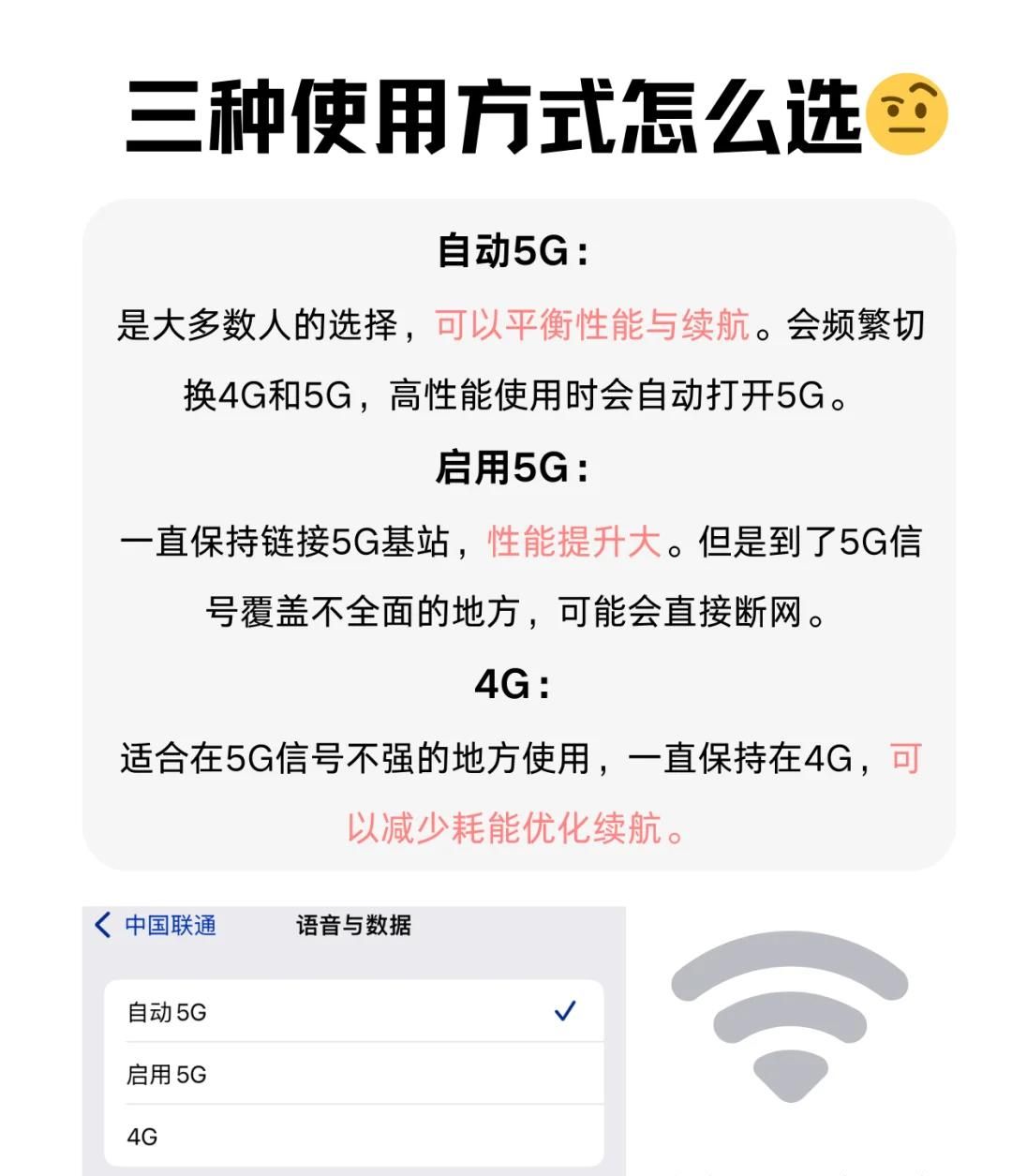Tap 中国联通 to go back
The height and width of the screenshot is (1176, 1012).
(171, 926)
